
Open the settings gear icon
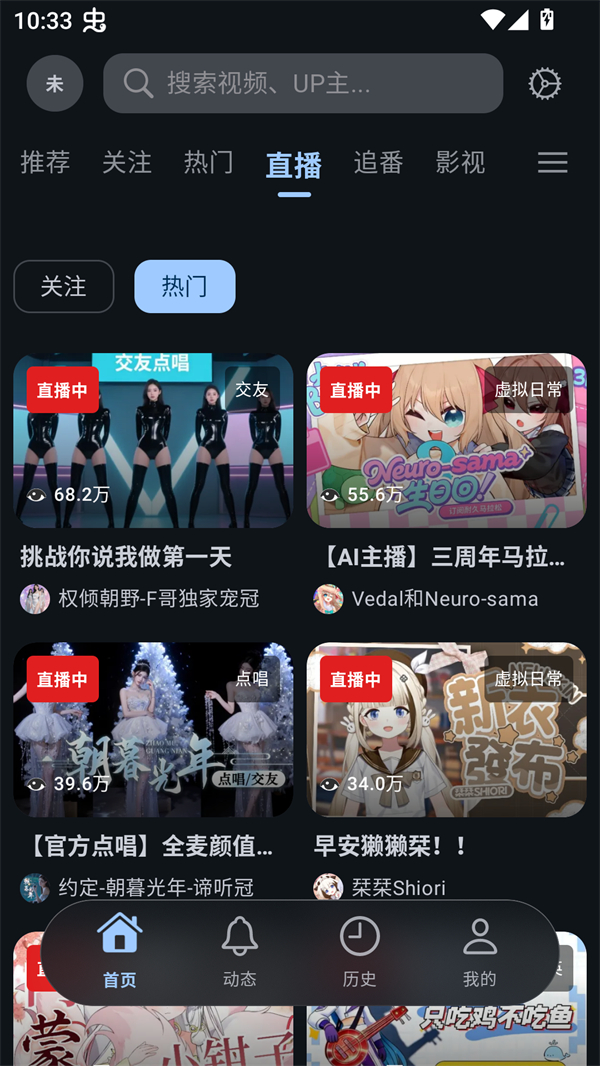coord(545,84)
